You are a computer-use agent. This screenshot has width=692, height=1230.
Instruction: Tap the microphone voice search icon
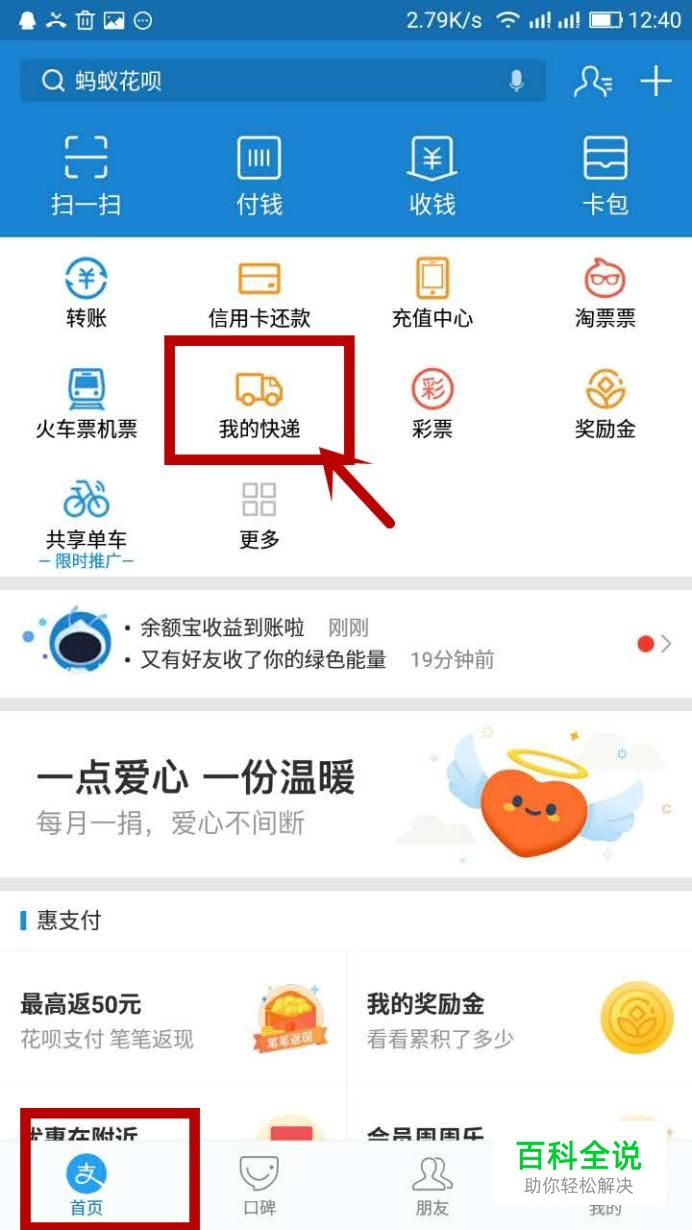click(516, 81)
